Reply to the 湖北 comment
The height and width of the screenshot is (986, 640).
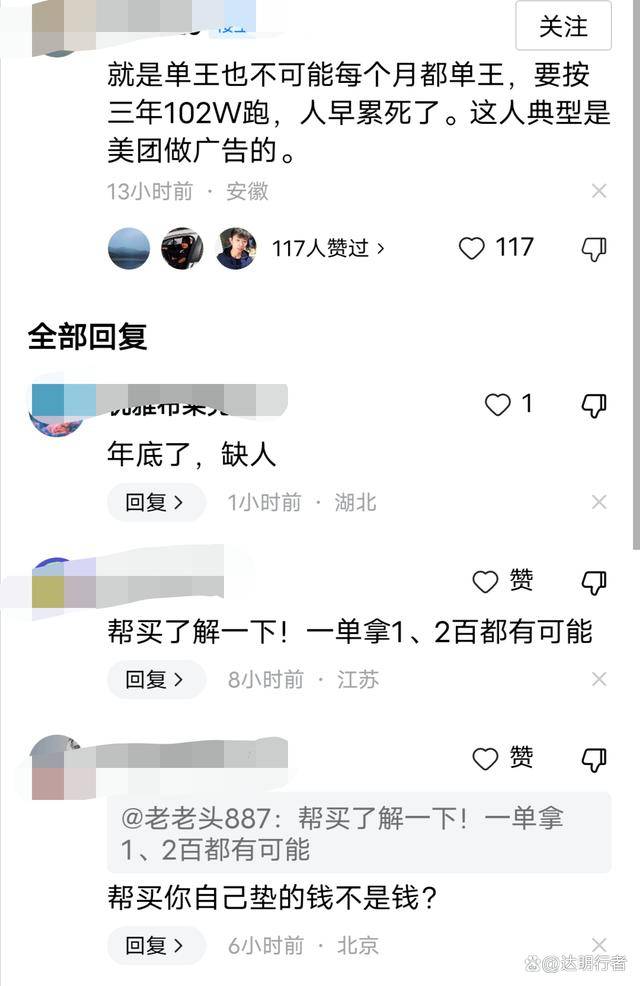point(155,502)
